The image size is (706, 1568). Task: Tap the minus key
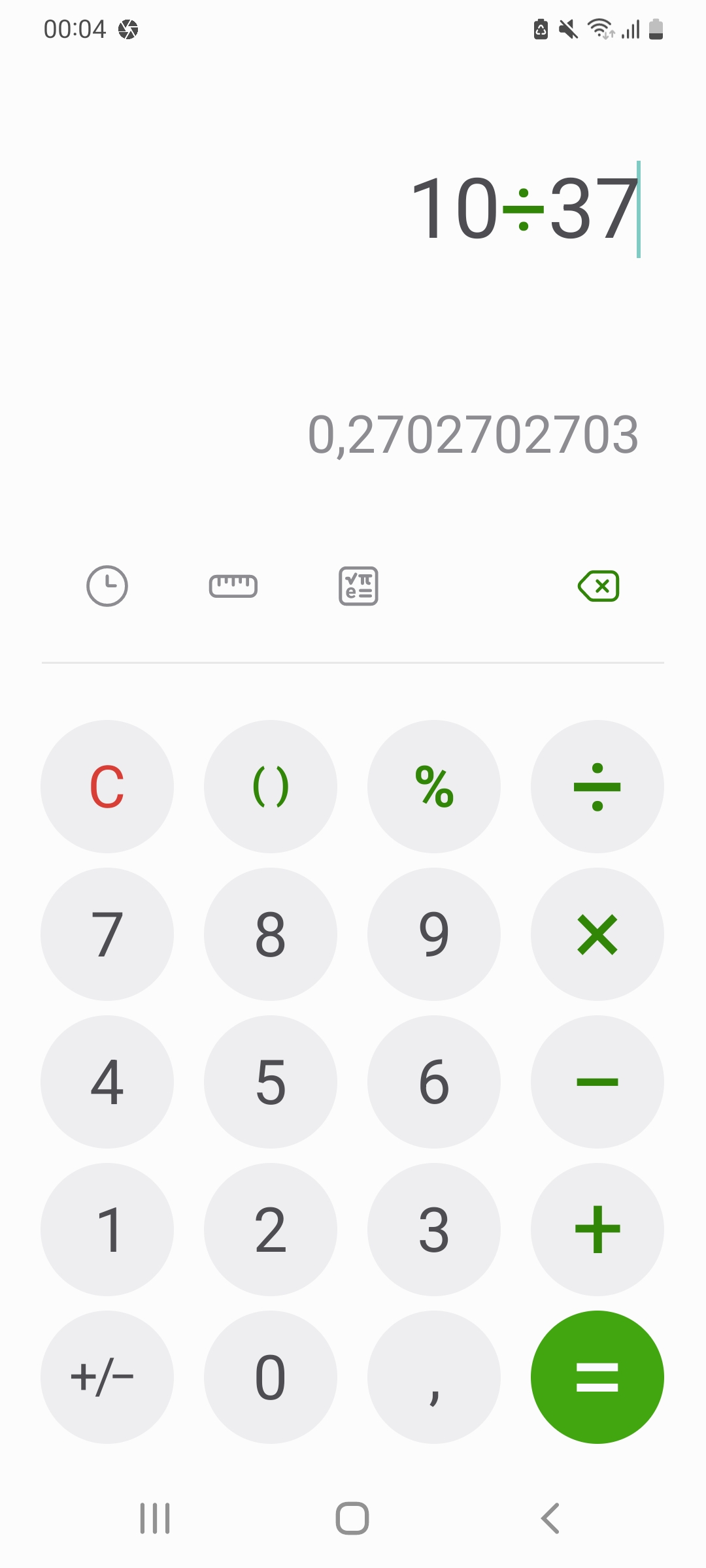pos(597,1082)
